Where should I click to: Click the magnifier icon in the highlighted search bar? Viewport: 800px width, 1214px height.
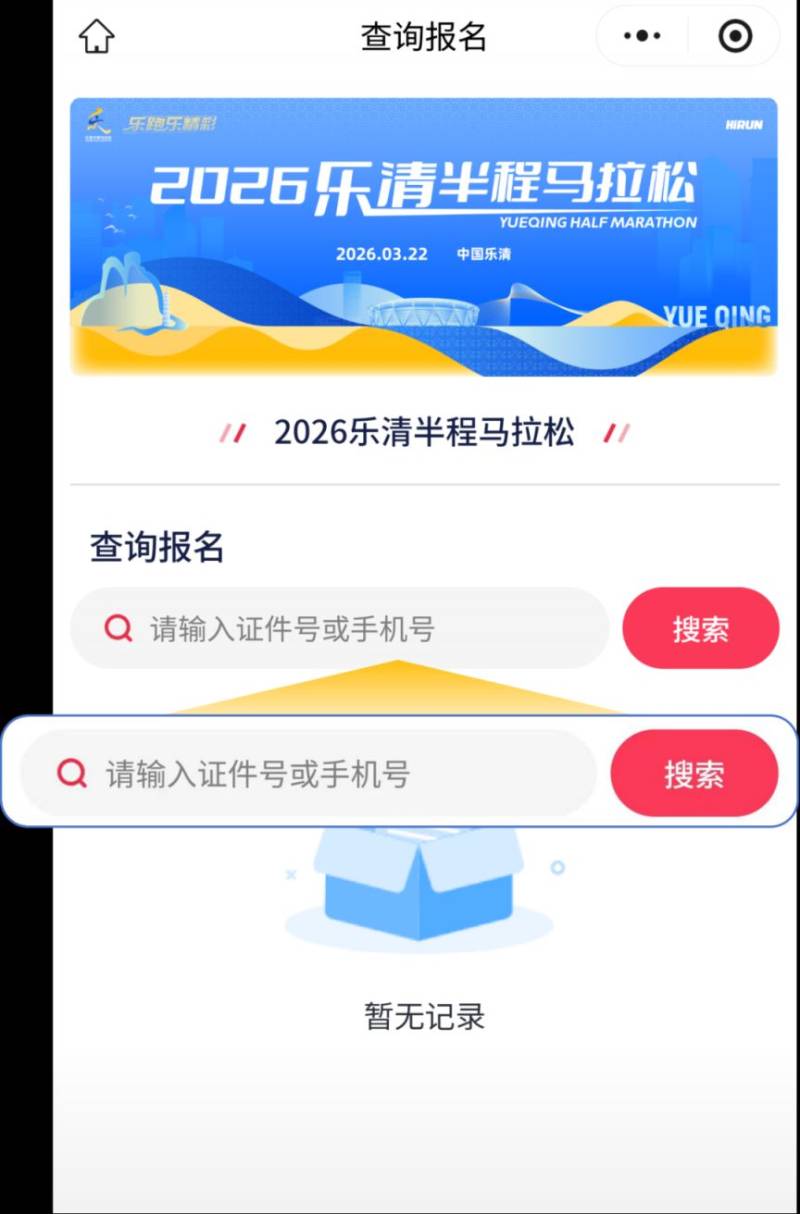[69, 772]
